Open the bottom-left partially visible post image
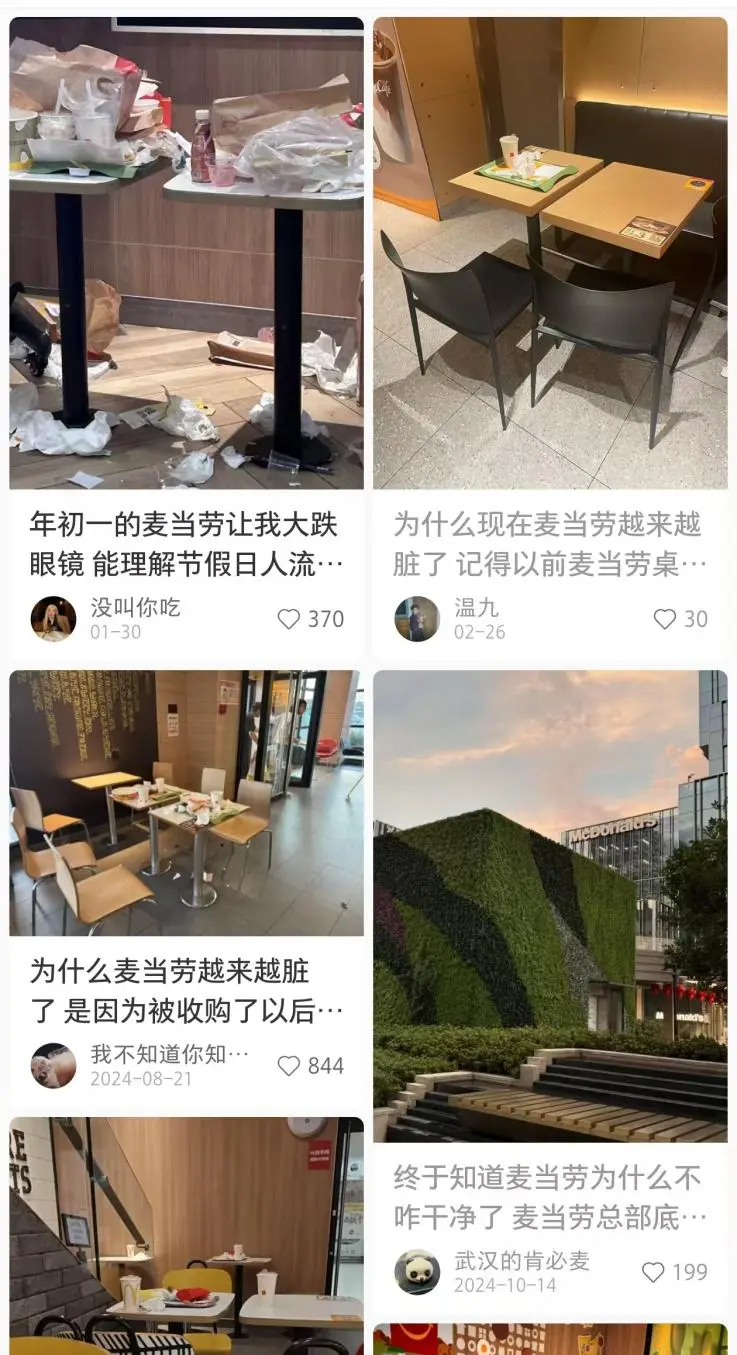This screenshot has width=737, height=1355. click(x=184, y=1240)
